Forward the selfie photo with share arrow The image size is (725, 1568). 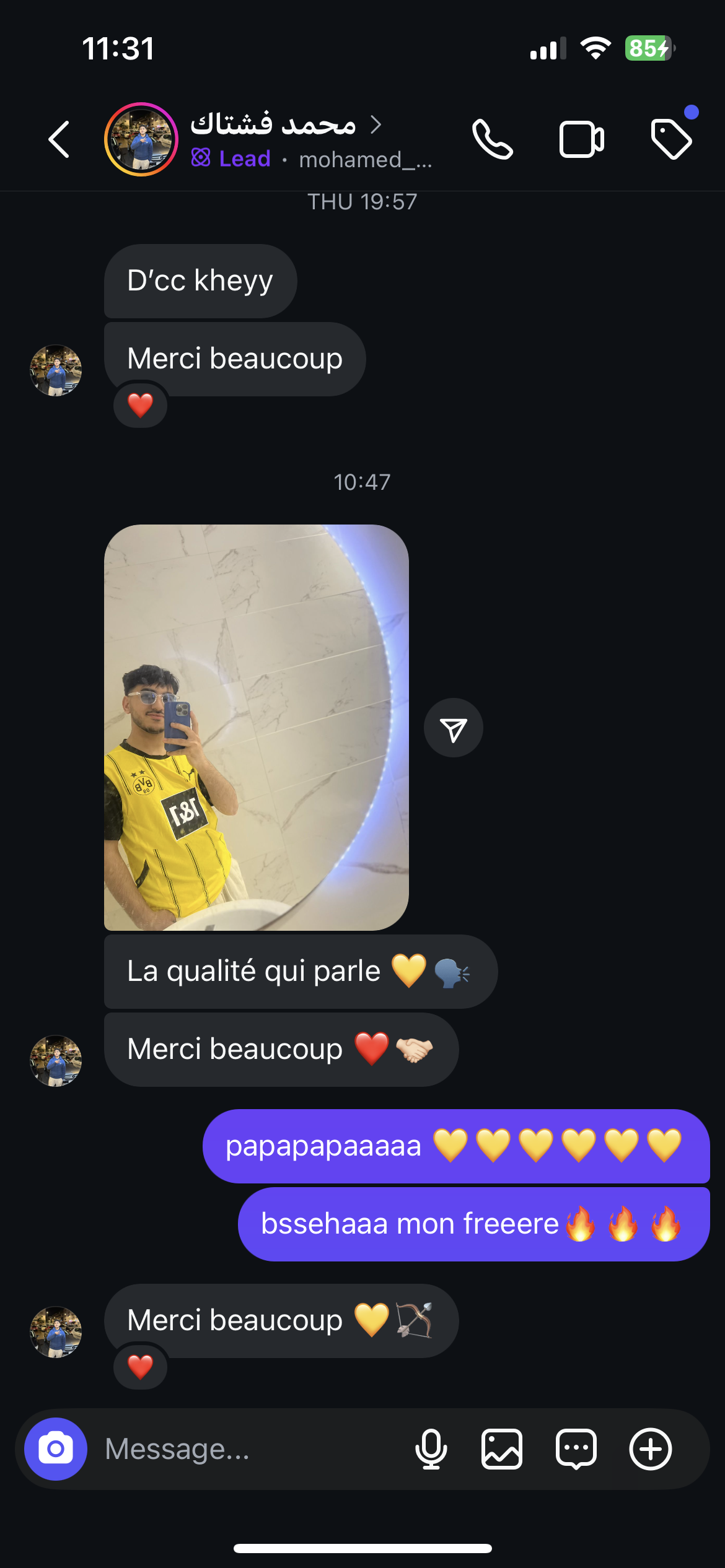[x=454, y=728]
